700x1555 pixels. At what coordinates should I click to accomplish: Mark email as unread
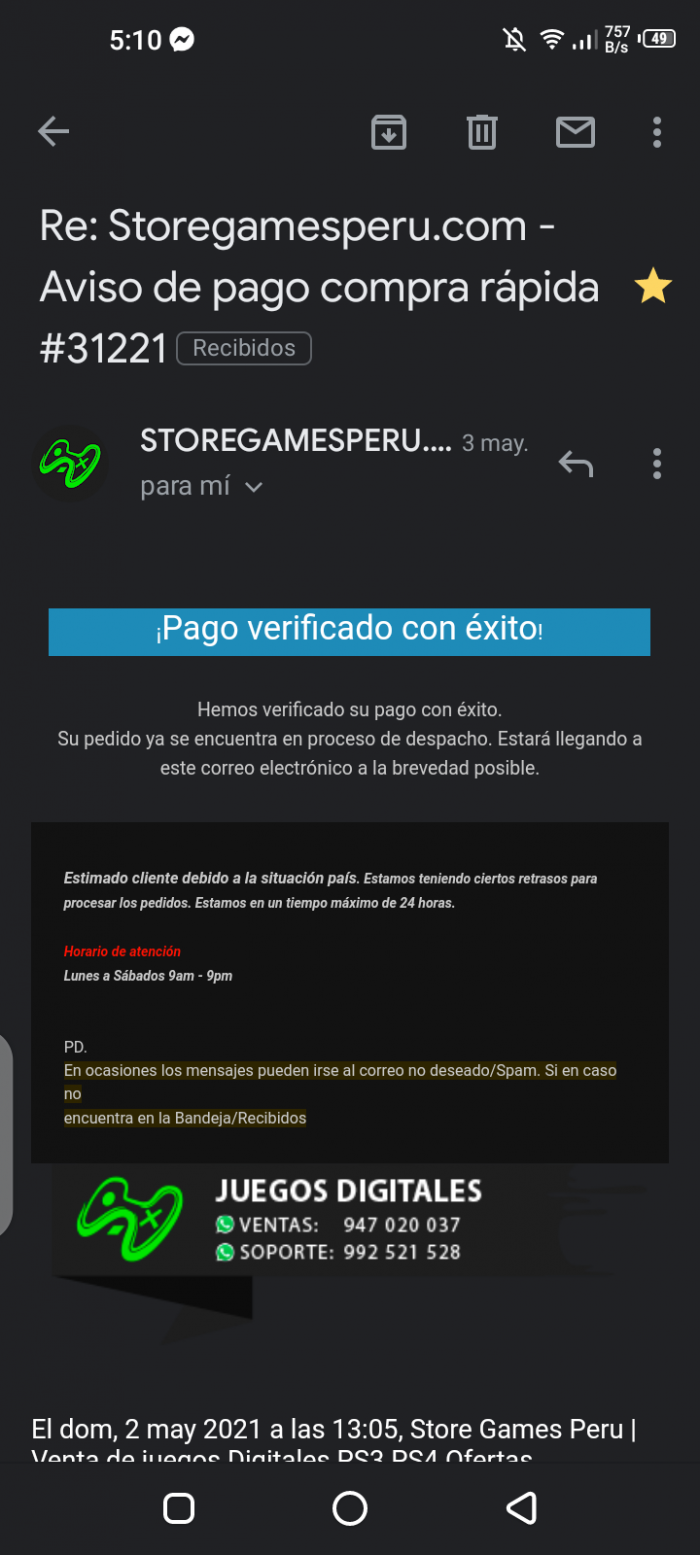click(x=575, y=131)
